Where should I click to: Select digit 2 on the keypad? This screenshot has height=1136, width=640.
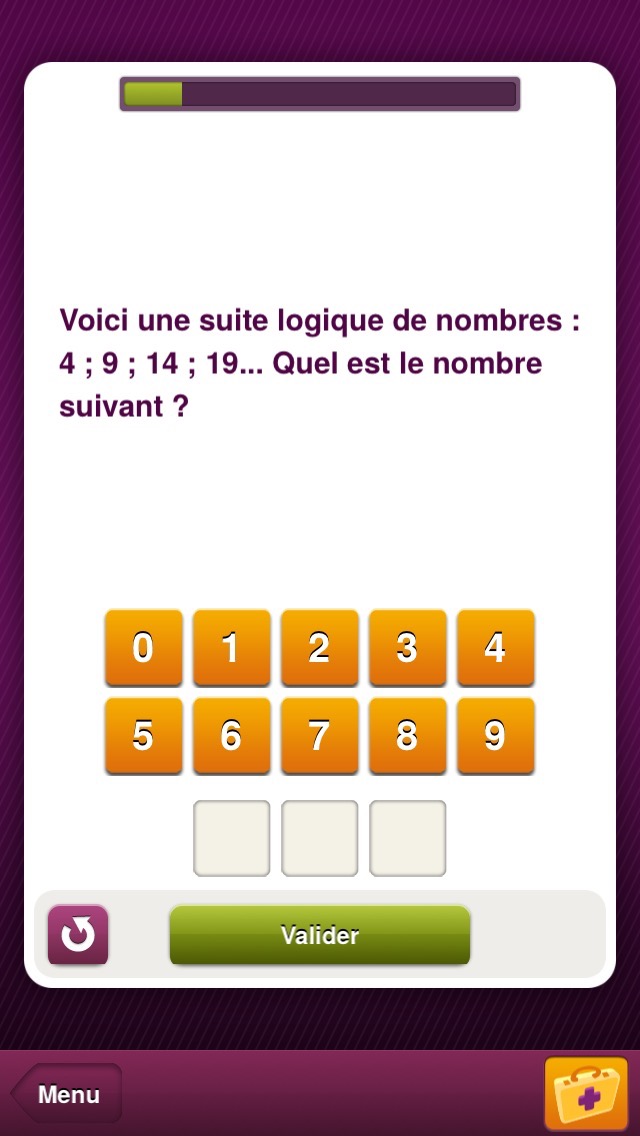coord(320,648)
